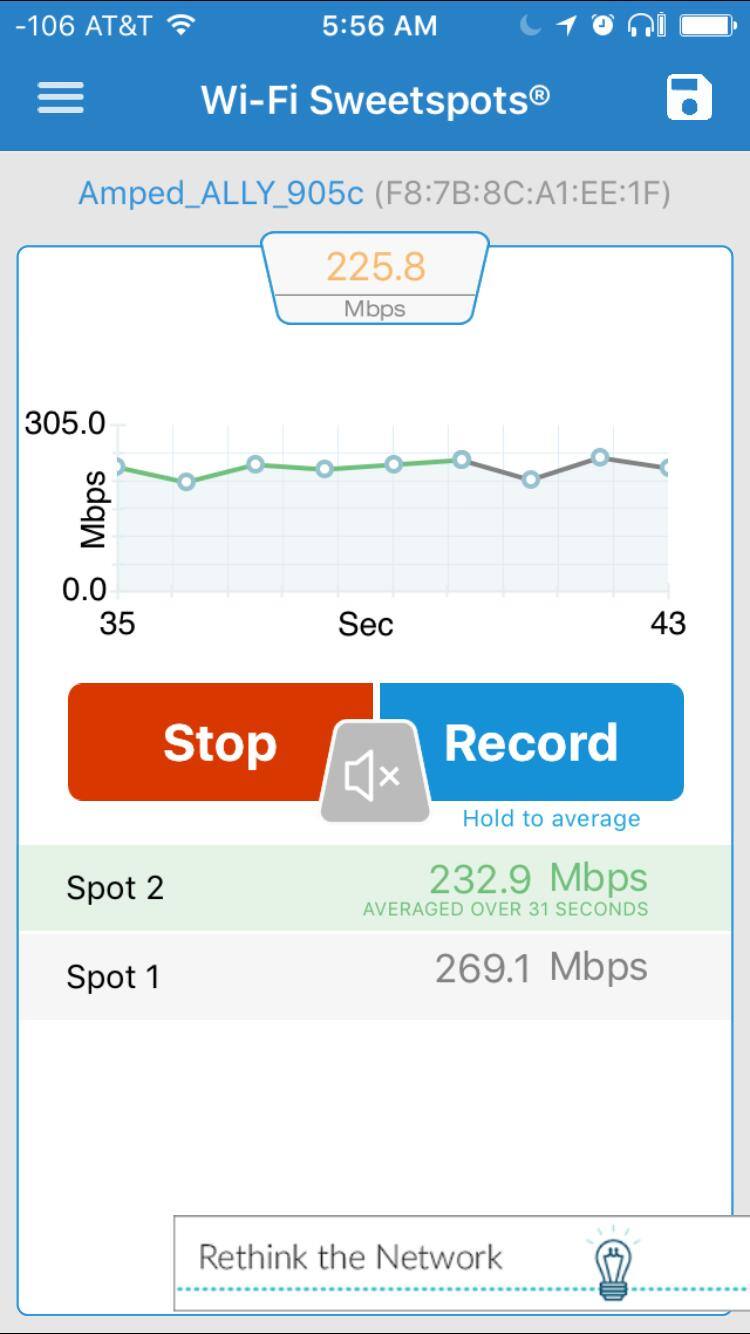The height and width of the screenshot is (1334, 750).
Task: Open the Rethink the Network ad
Action: click(x=460, y=1257)
